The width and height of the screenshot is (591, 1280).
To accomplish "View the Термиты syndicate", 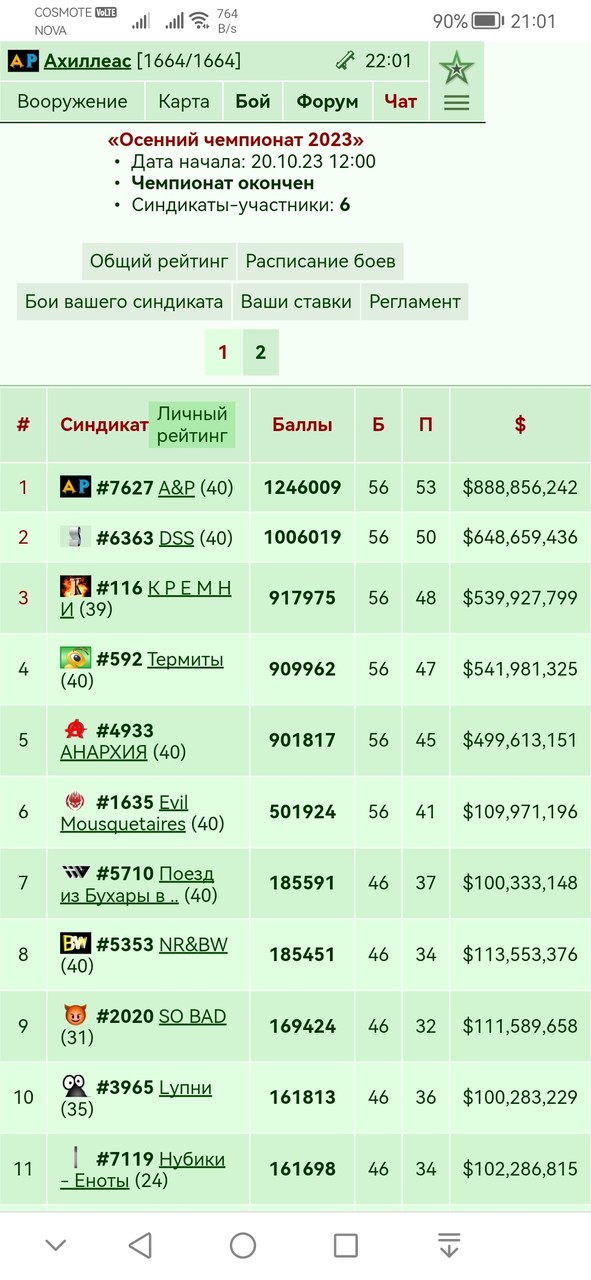I will [185, 660].
